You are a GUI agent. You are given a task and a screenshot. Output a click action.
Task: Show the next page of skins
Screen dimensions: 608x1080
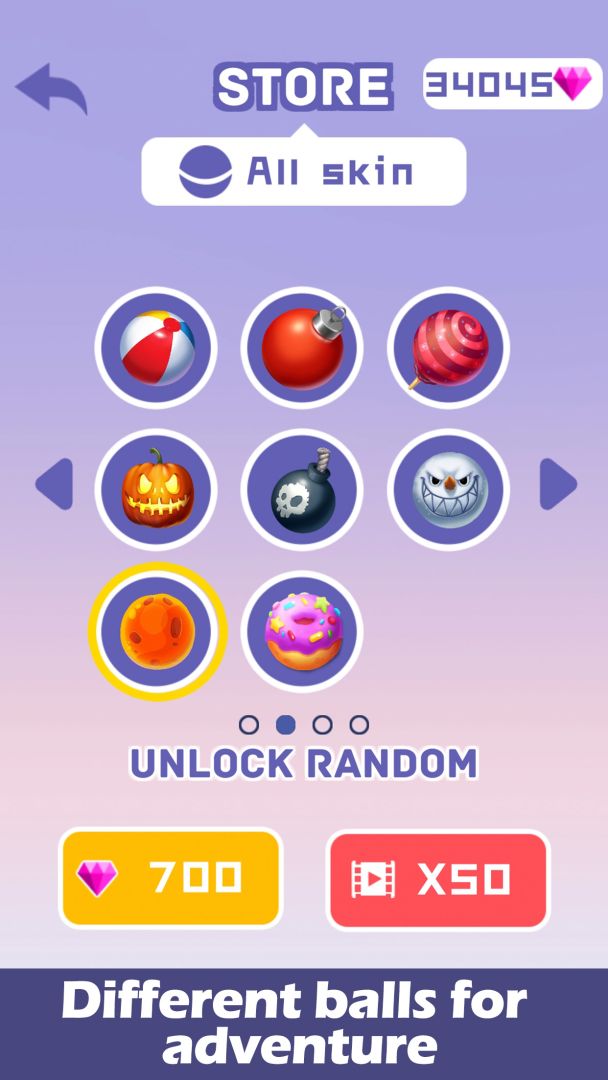pyautogui.click(x=557, y=485)
